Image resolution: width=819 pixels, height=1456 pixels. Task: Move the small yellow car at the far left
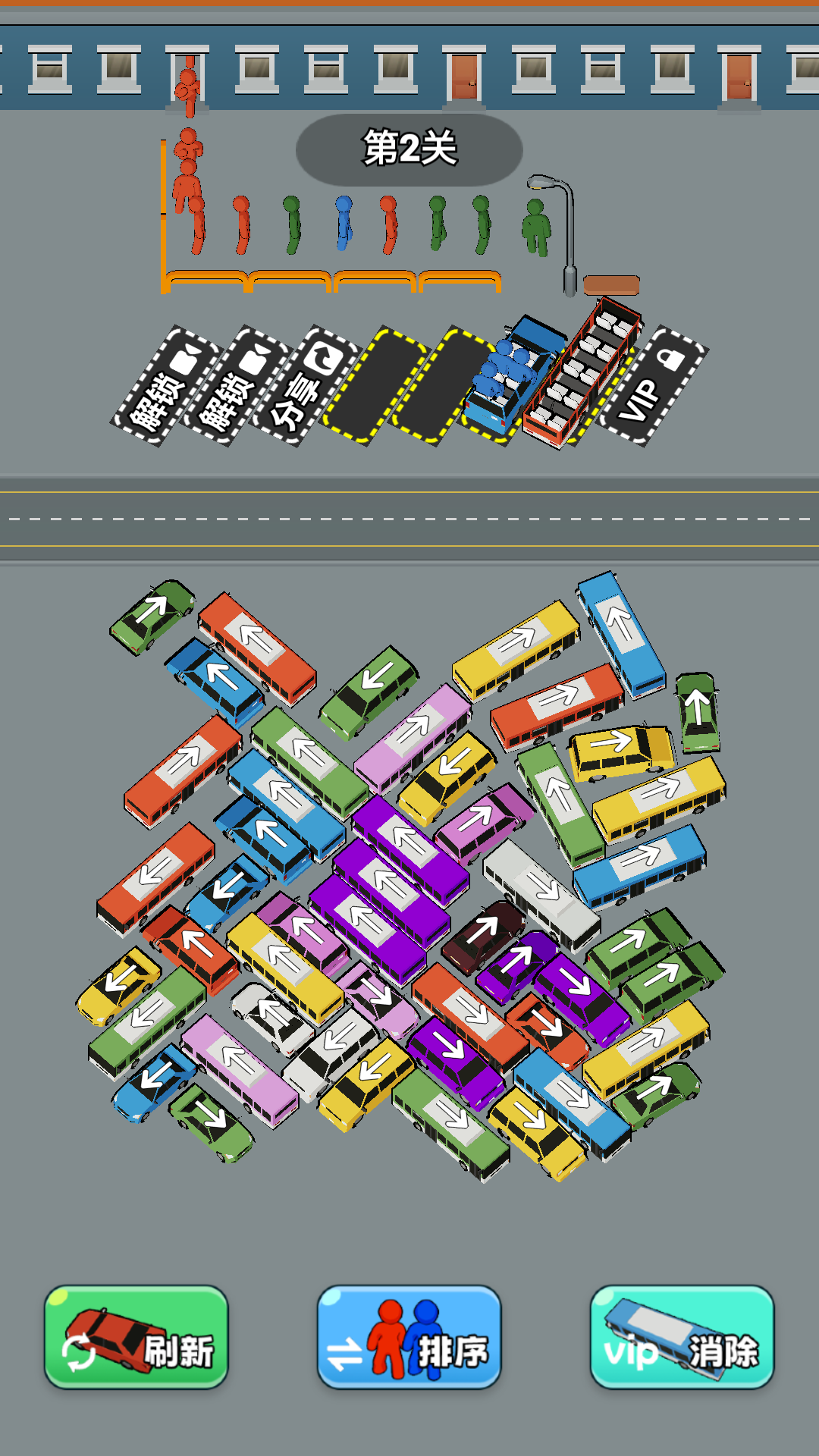118,984
